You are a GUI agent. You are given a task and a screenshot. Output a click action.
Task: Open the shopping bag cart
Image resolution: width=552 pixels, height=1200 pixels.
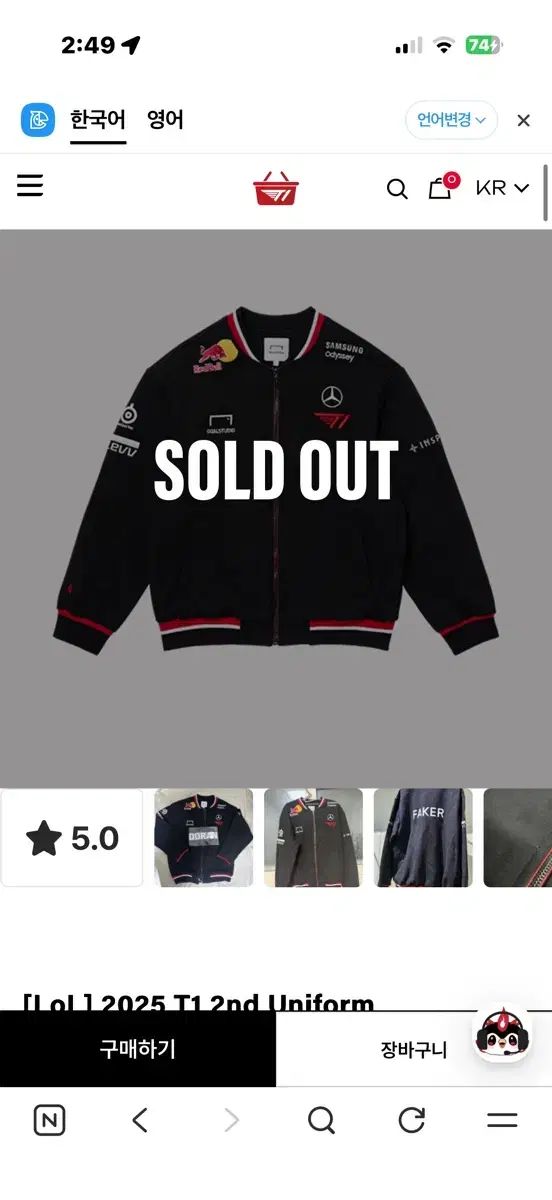[441, 187]
